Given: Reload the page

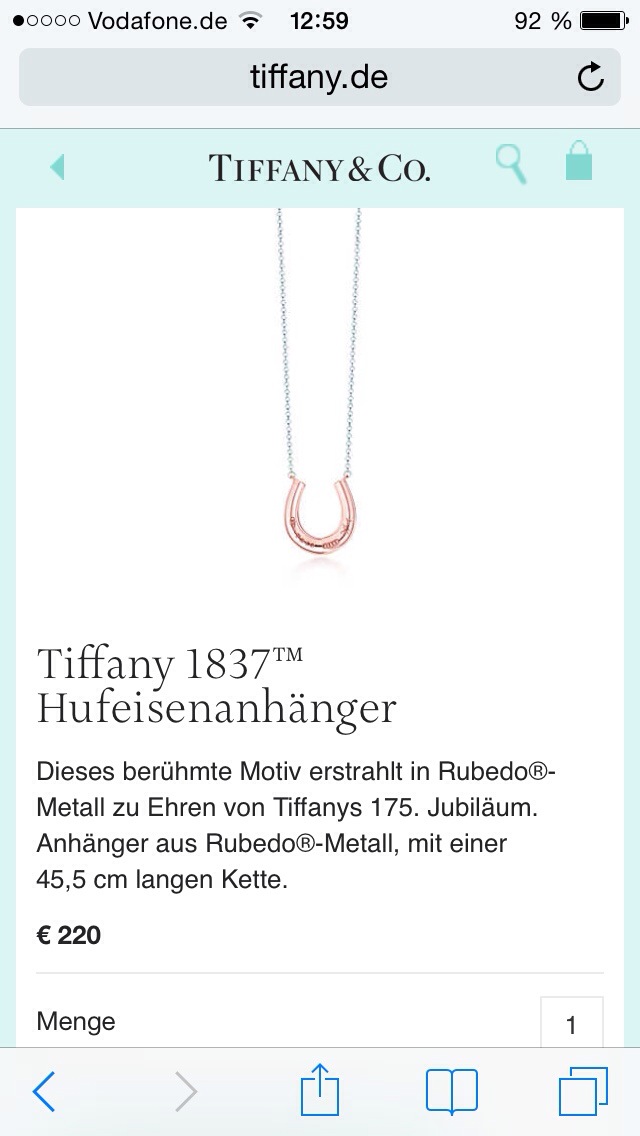Looking at the screenshot, I should [591, 76].
